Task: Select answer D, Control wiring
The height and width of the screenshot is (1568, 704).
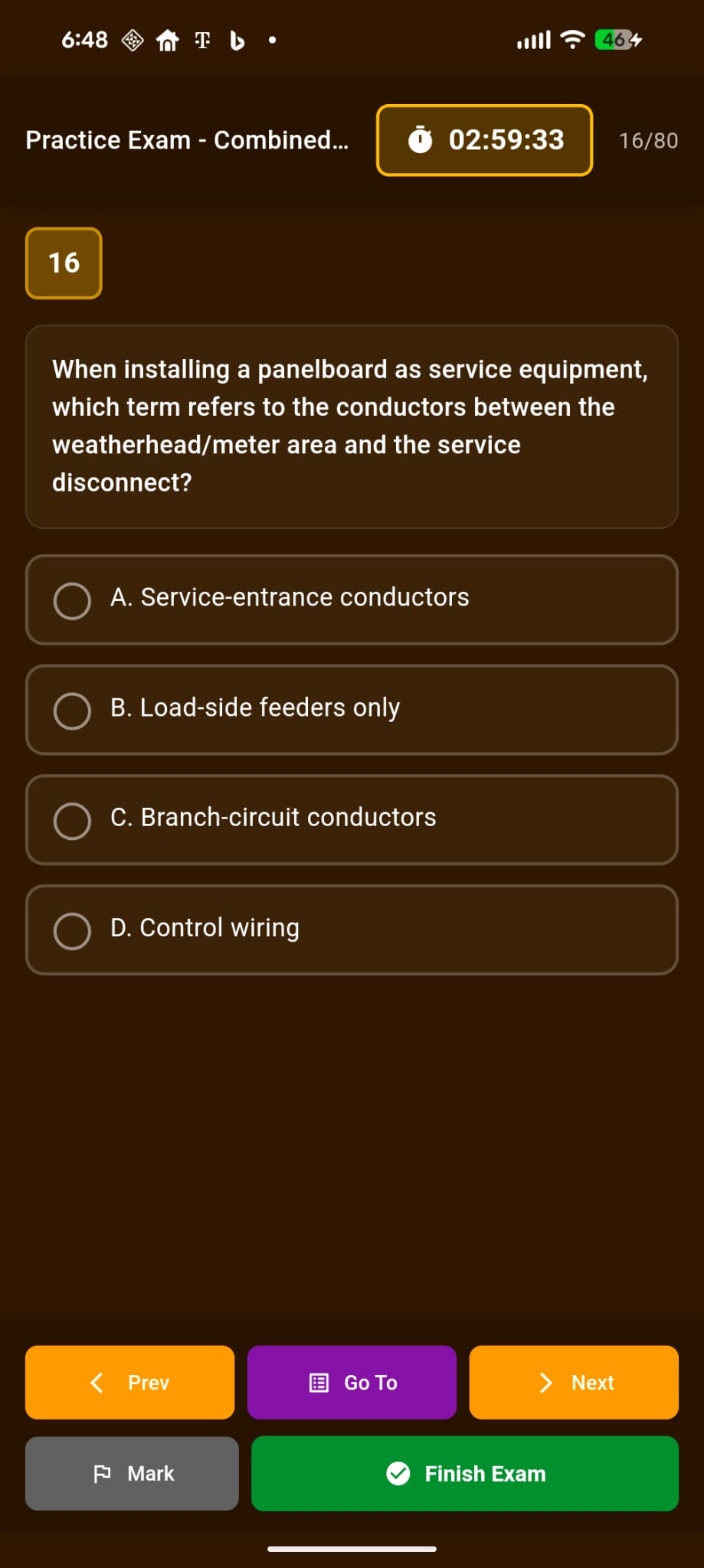Action: point(352,929)
